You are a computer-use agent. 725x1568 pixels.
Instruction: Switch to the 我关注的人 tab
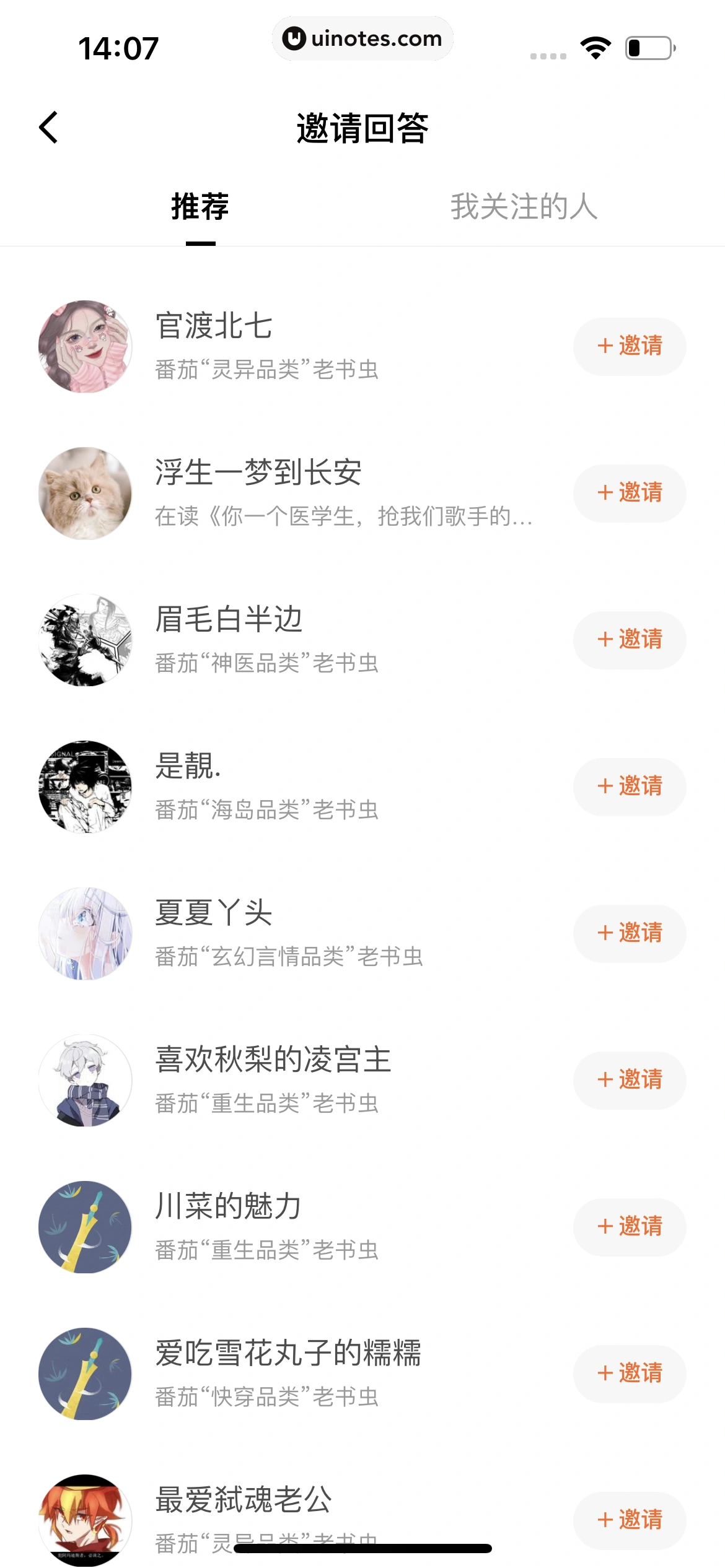[524, 206]
